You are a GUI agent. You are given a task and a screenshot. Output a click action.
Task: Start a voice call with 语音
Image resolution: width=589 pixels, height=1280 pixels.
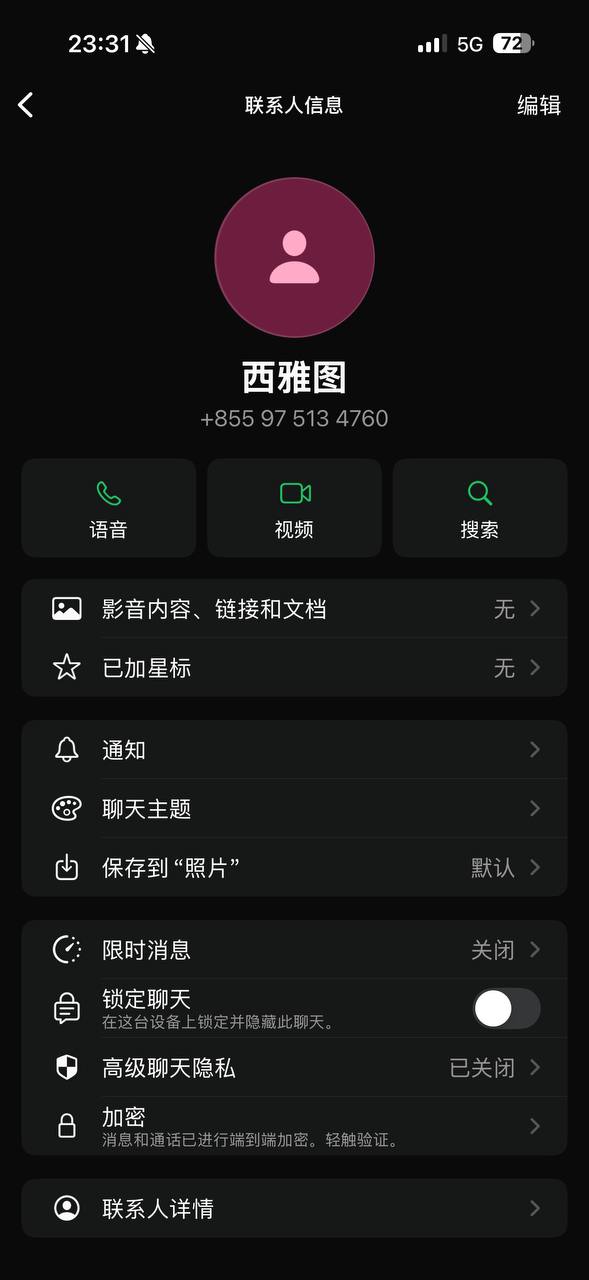(108, 508)
